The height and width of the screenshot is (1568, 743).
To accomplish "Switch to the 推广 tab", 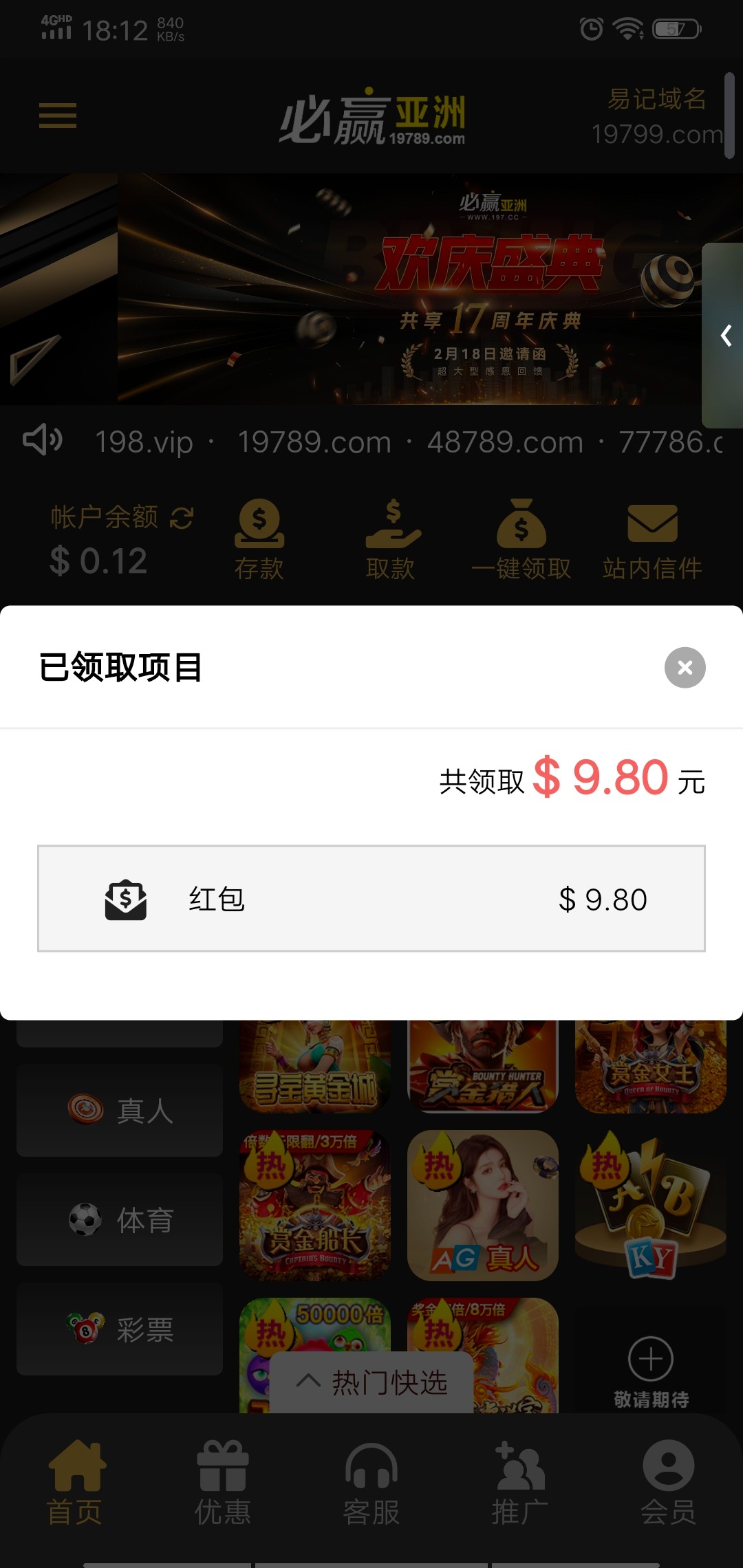I will coord(520,1483).
